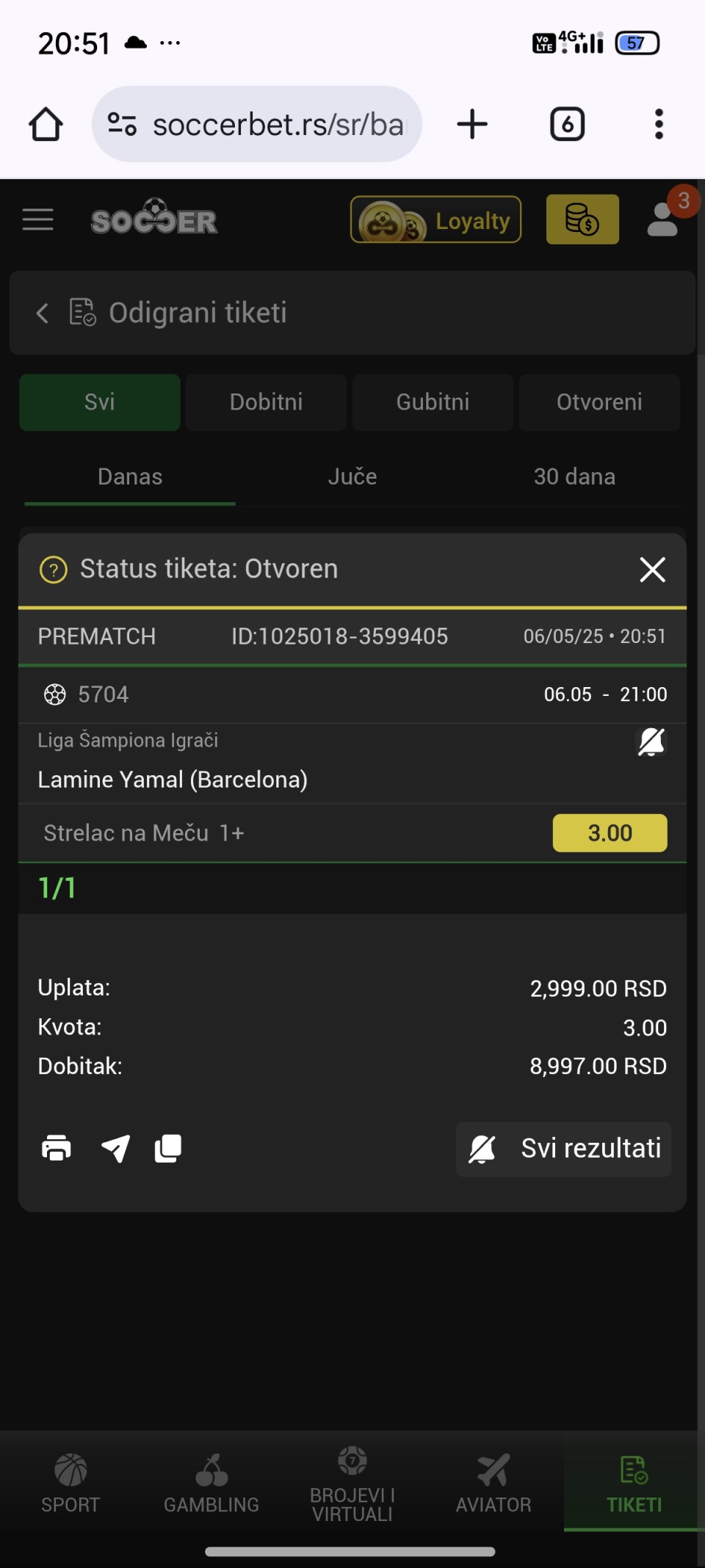Open the Sport bottom tab

tap(70, 1484)
